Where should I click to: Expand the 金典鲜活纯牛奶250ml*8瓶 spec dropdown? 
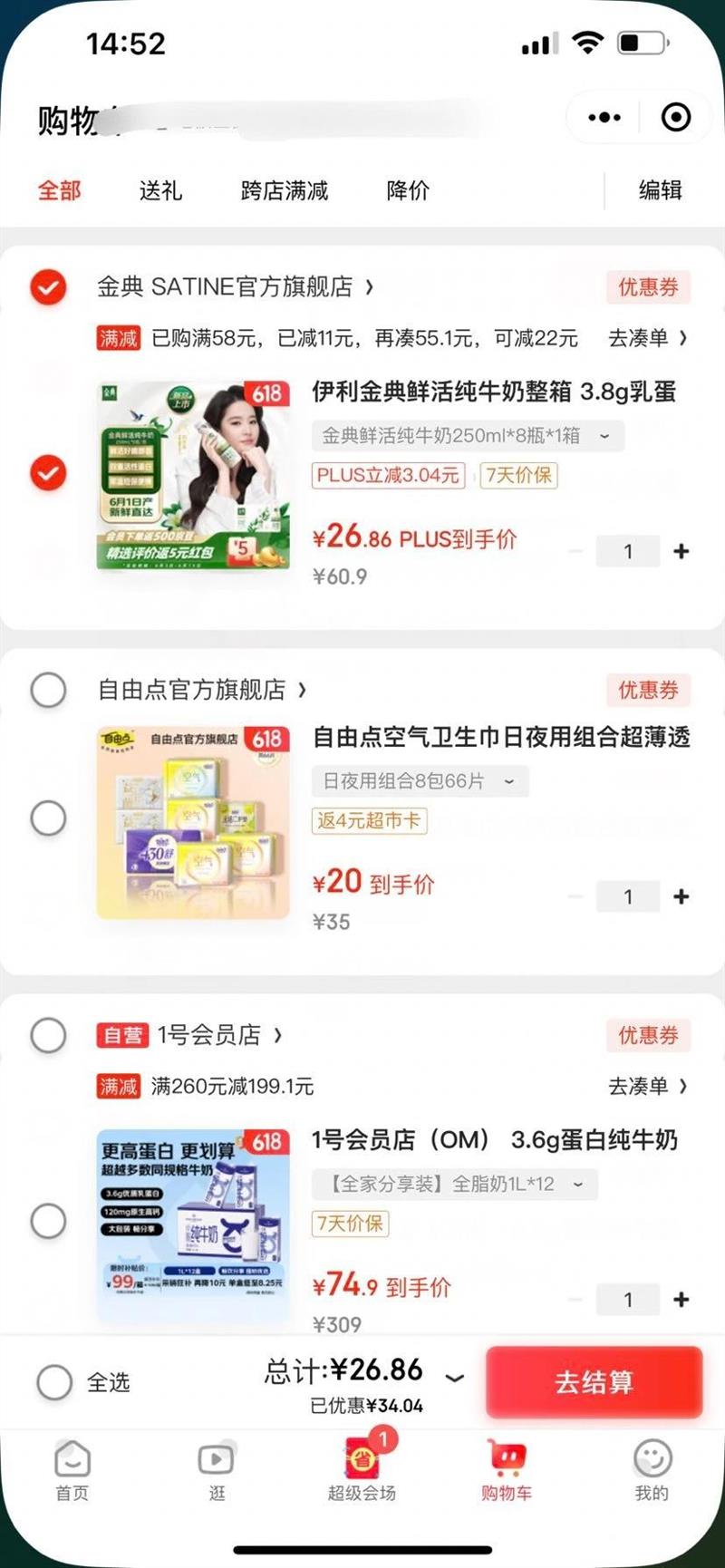[x=468, y=436]
